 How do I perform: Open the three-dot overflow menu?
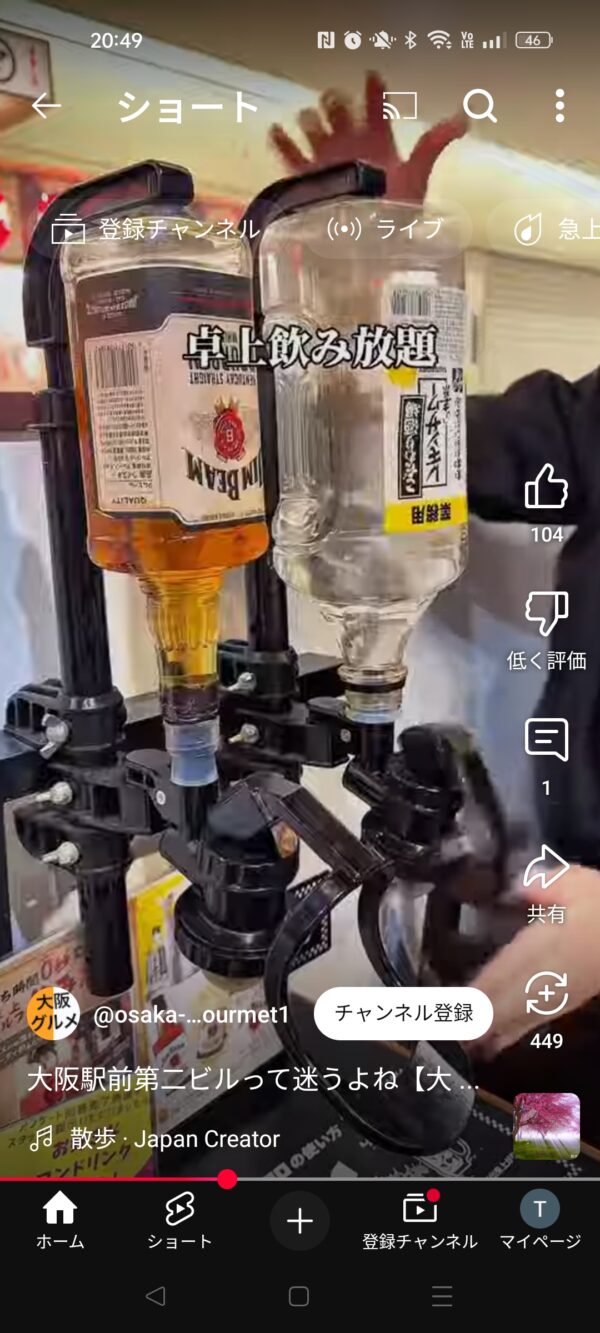pos(559,106)
